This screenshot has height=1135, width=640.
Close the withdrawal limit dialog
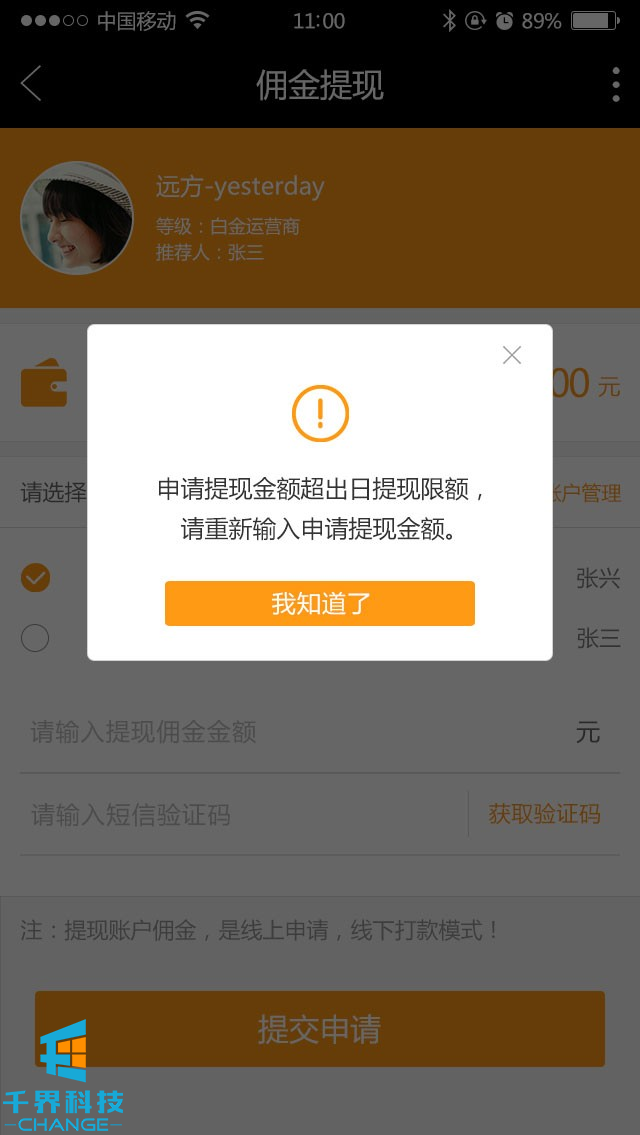[x=512, y=355]
